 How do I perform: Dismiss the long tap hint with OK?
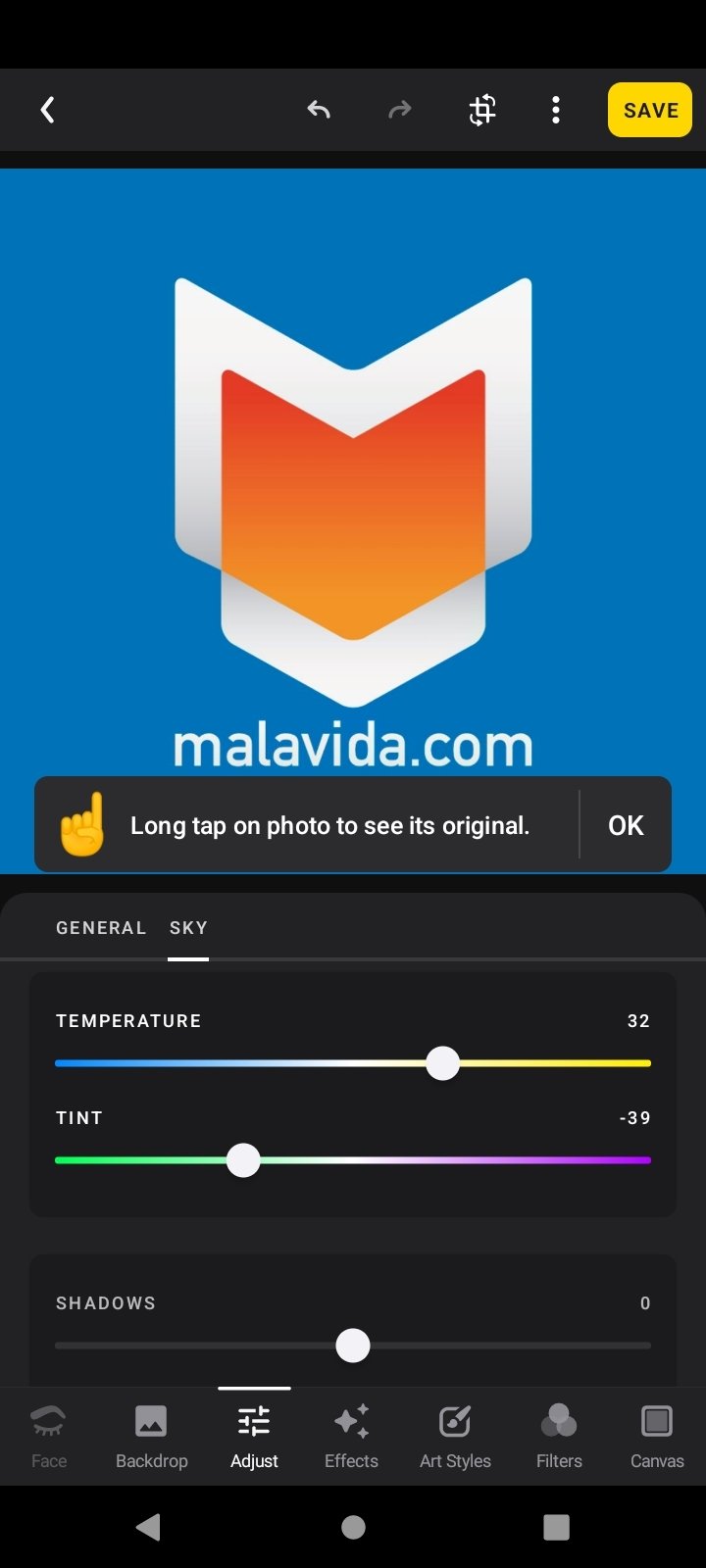tap(626, 825)
